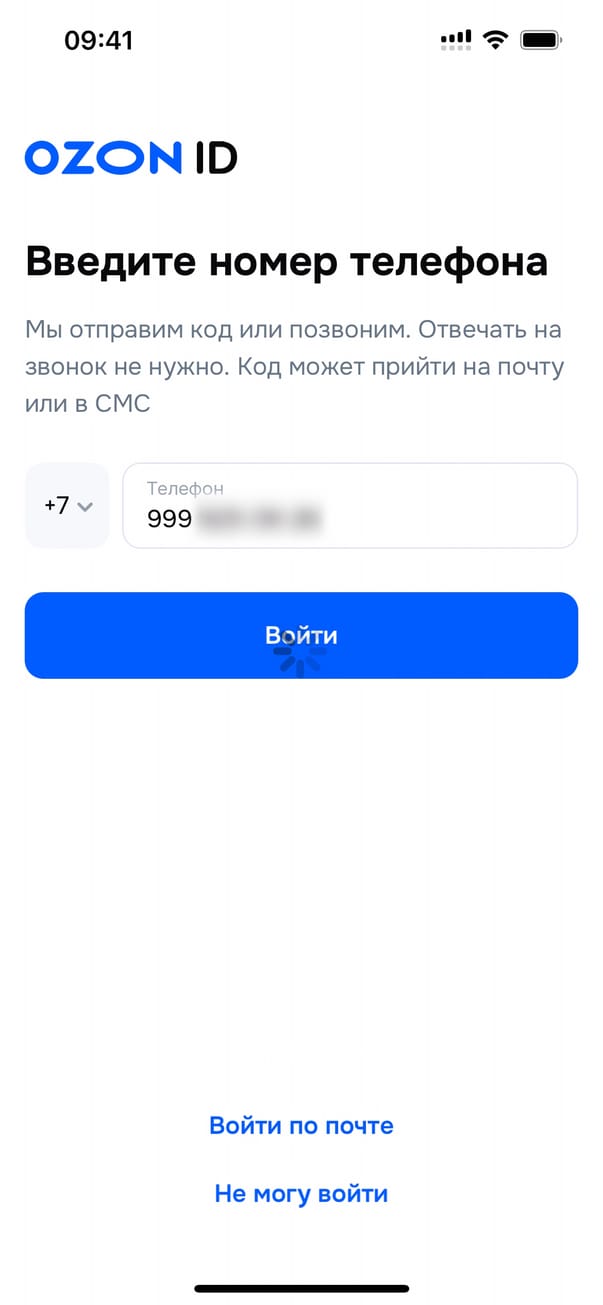Choose Войти по почте link

click(x=301, y=1125)
